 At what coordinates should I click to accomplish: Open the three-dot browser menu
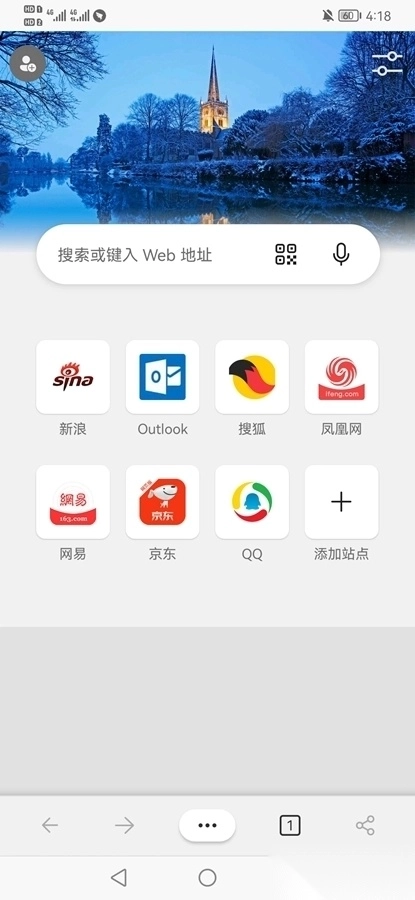(x=207, y=825)
